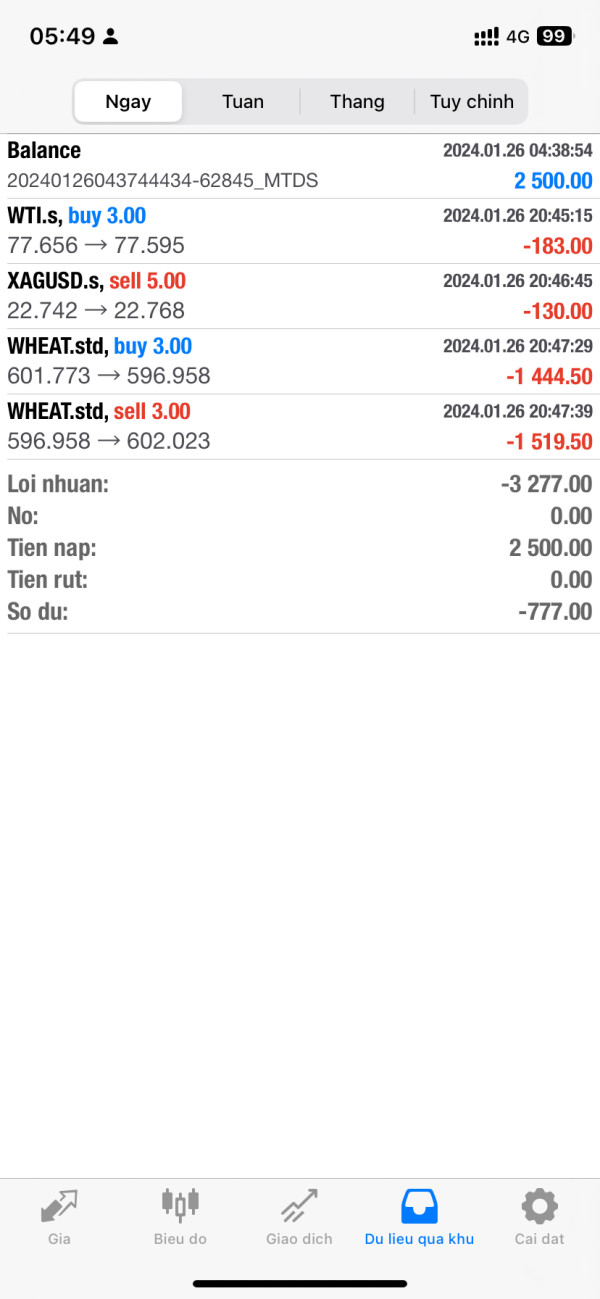Go to the Gia tab
Viewport: 600px width, 1299px height.
tap(59, 1217)
